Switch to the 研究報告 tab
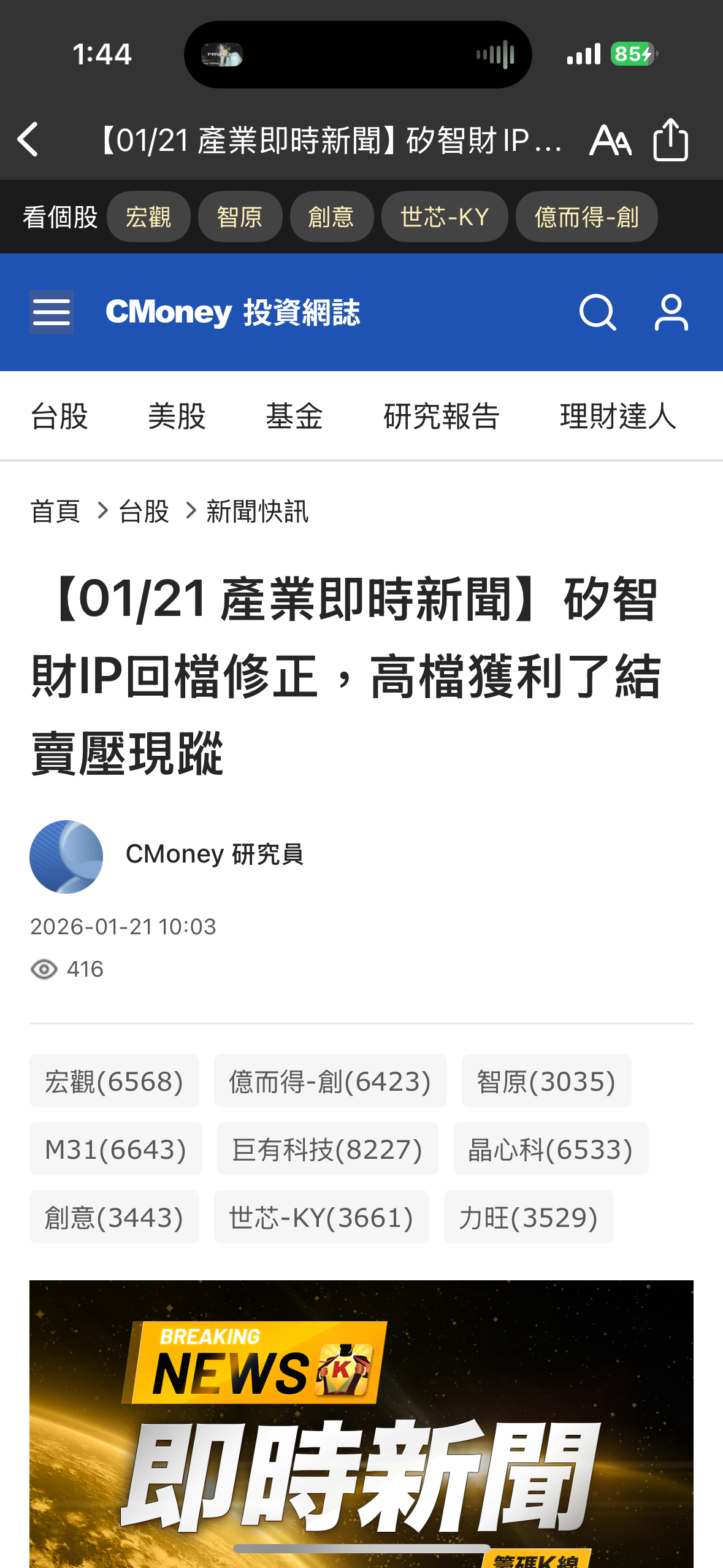Image resolution: width=723 pixels, height=1568 pixels. click(x=440, y=416)
